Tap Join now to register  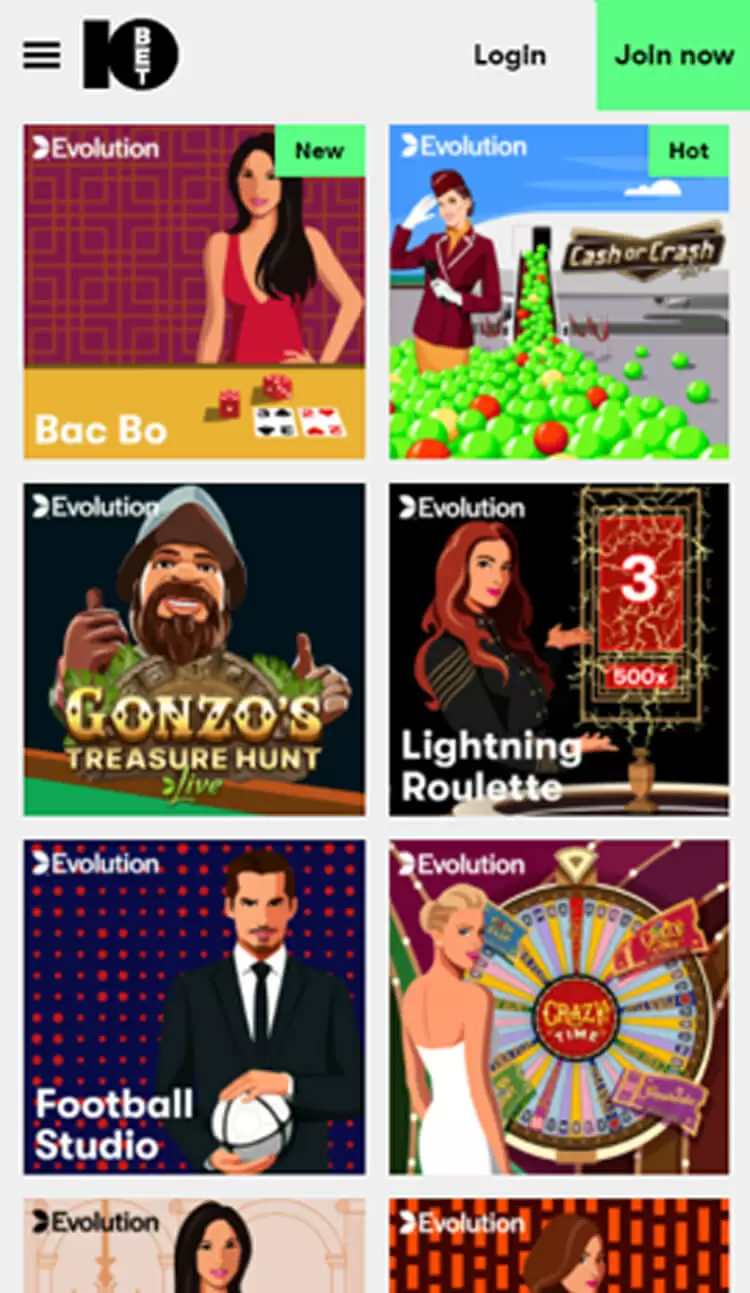point(673,55)
